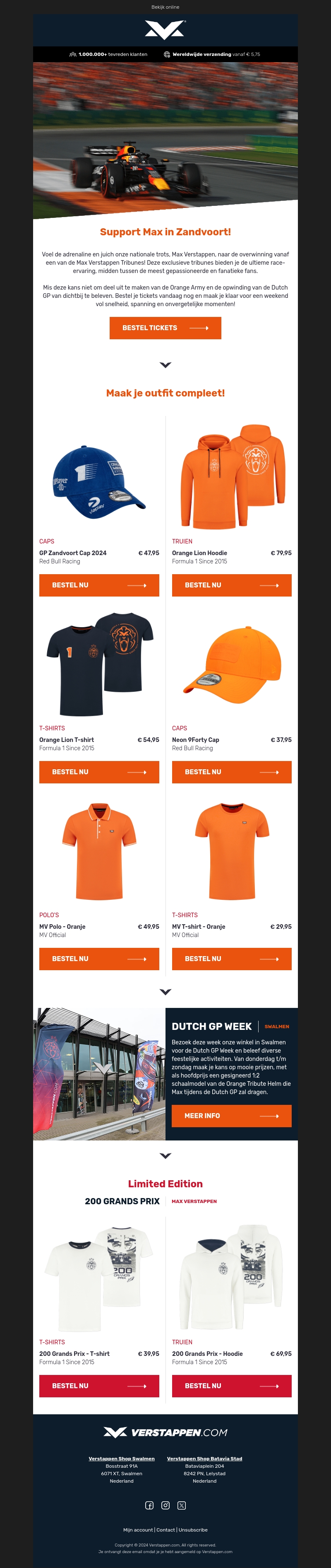Order the MV Polo - Oranje

[x=99, y=959]
